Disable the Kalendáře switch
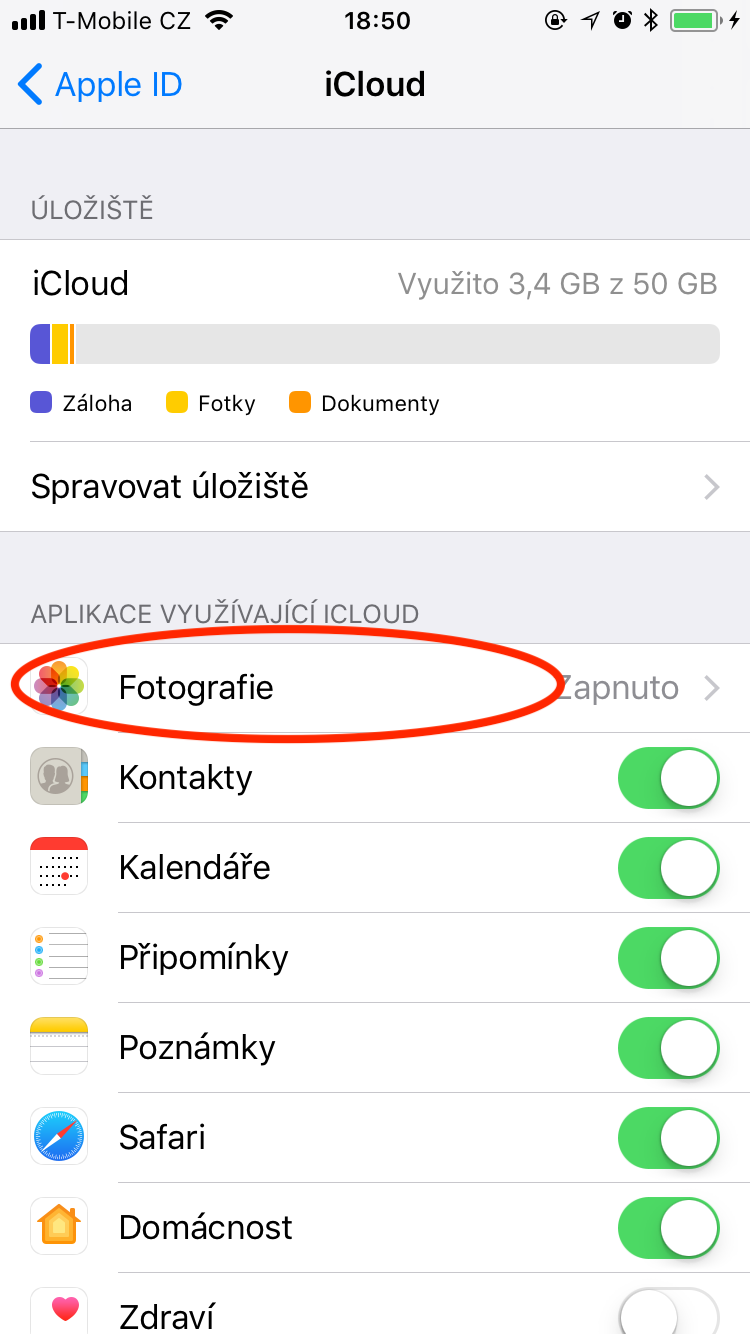 [x=668, y=868]
